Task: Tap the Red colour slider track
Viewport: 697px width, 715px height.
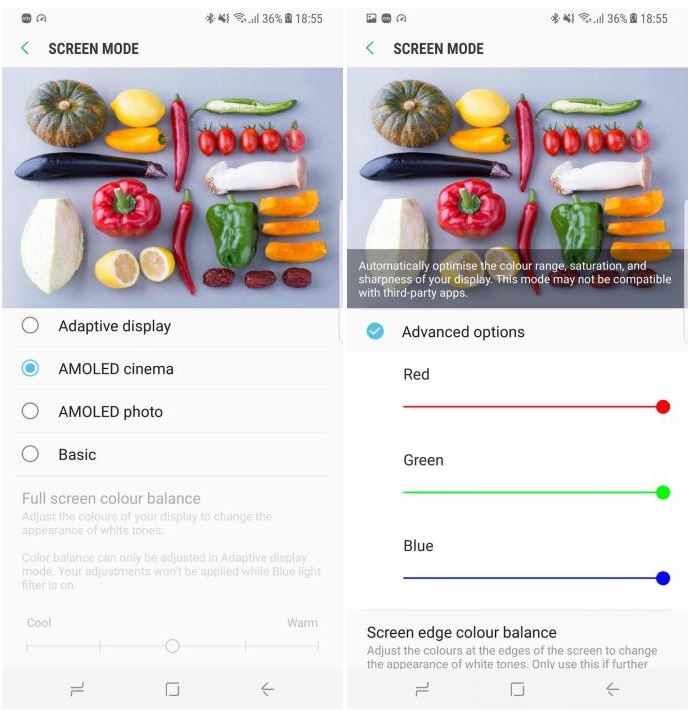Action: click(x=530, y=407)
